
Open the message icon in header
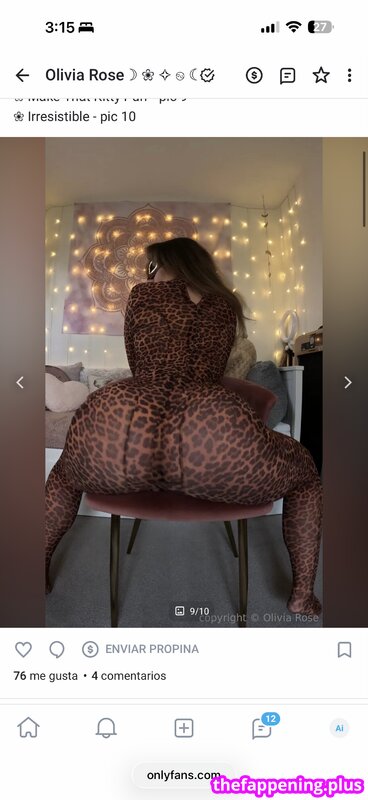click(287, 76)
